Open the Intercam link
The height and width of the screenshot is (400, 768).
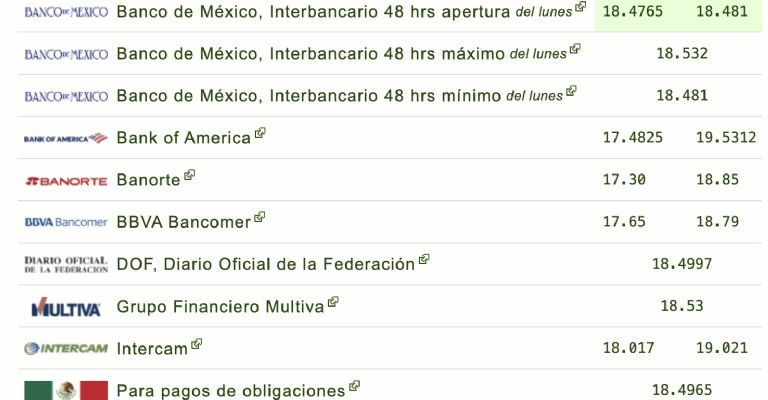click(152, 348)
